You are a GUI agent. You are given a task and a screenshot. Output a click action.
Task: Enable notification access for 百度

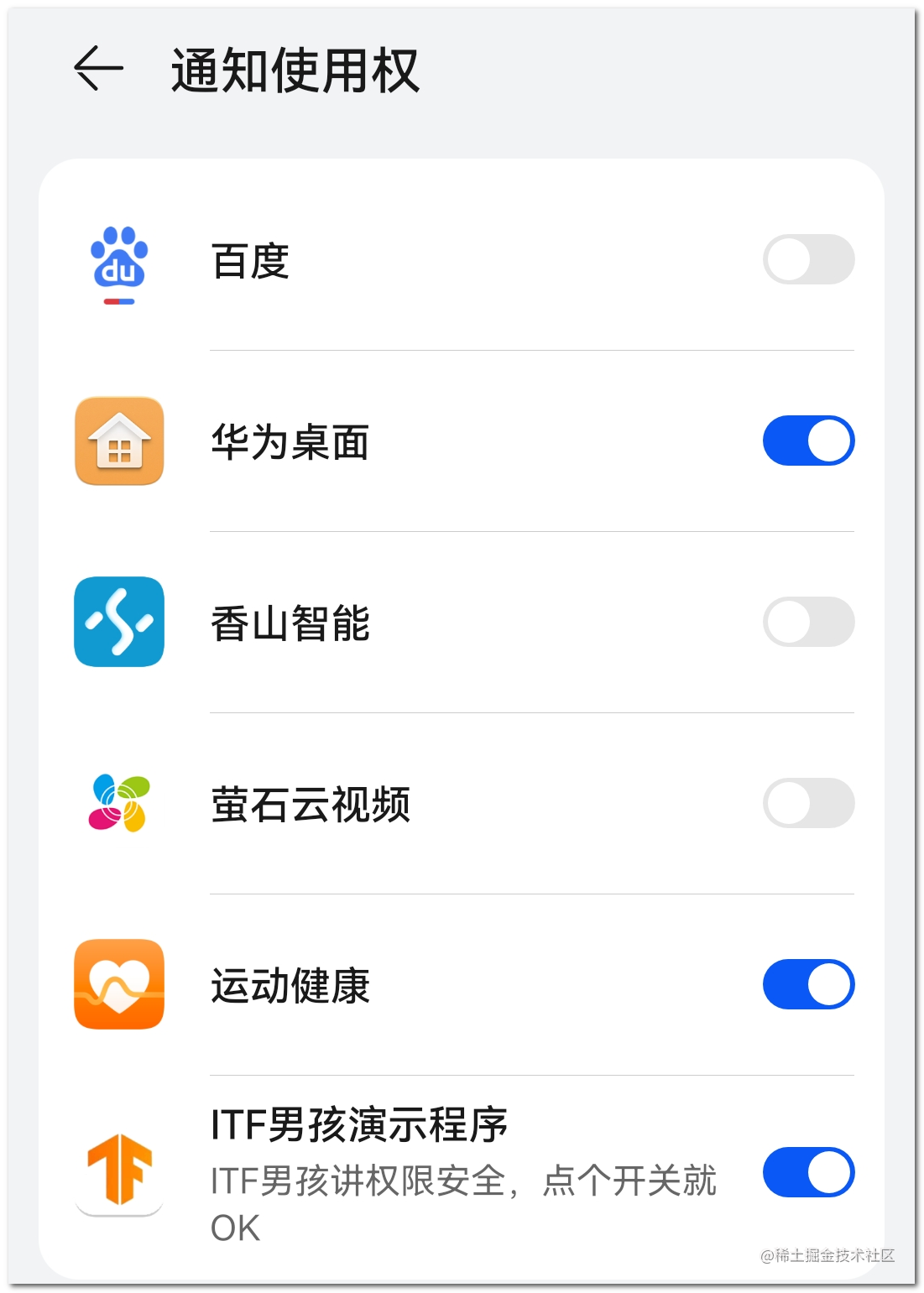click(807, 259)
